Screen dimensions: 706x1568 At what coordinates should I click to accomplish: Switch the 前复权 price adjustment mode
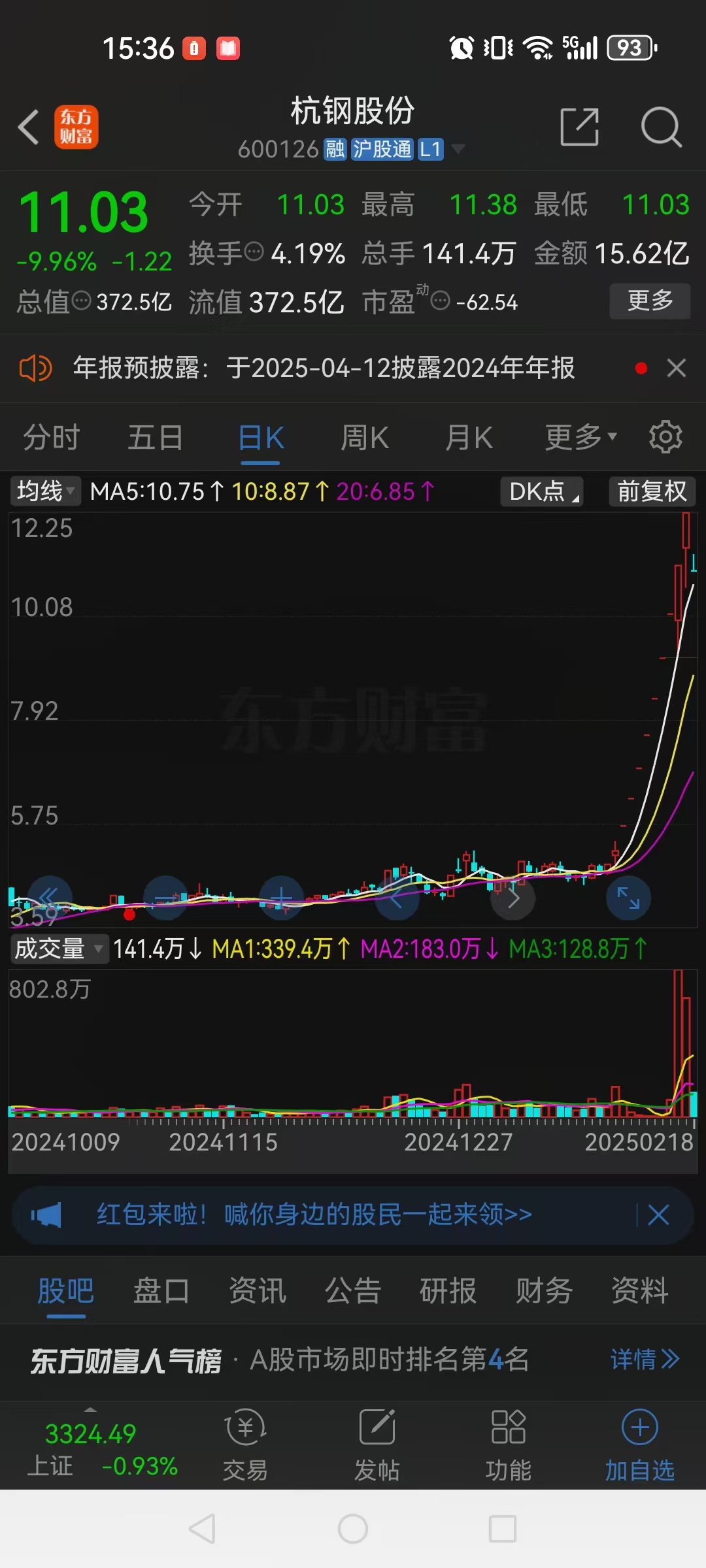651,492
